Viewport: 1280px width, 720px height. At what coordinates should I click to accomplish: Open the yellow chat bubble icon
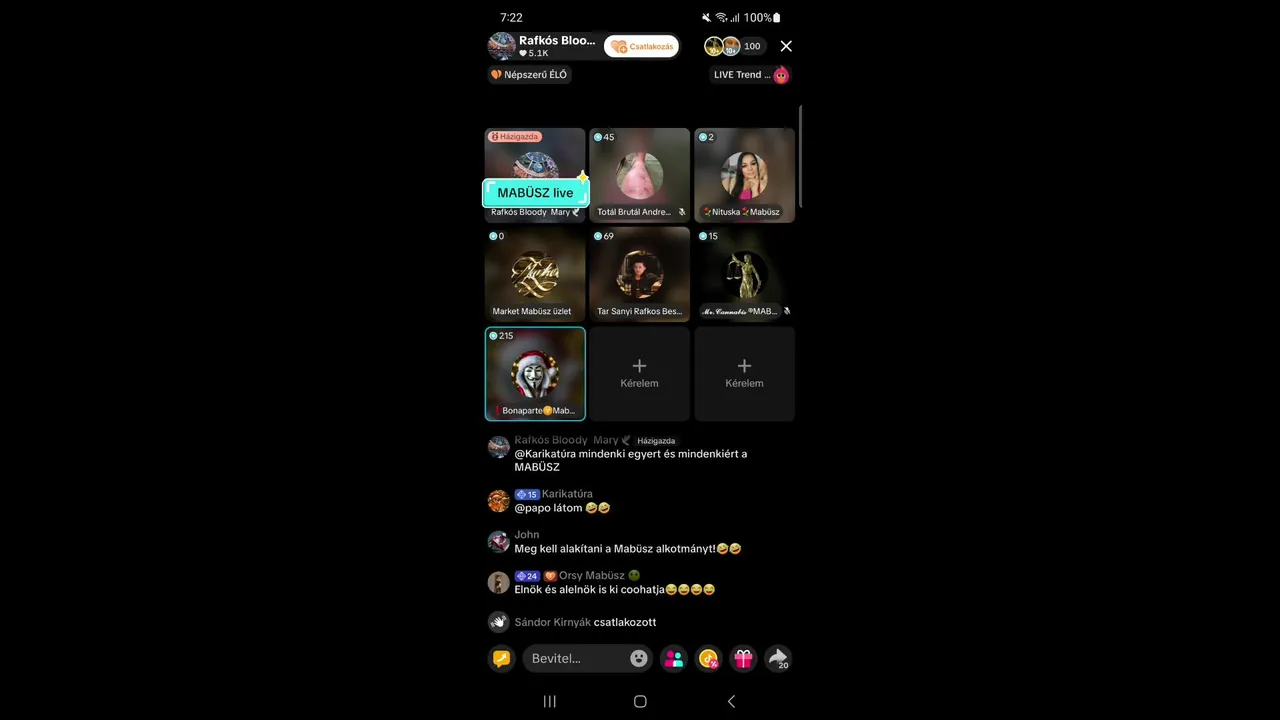click(502, 658)
